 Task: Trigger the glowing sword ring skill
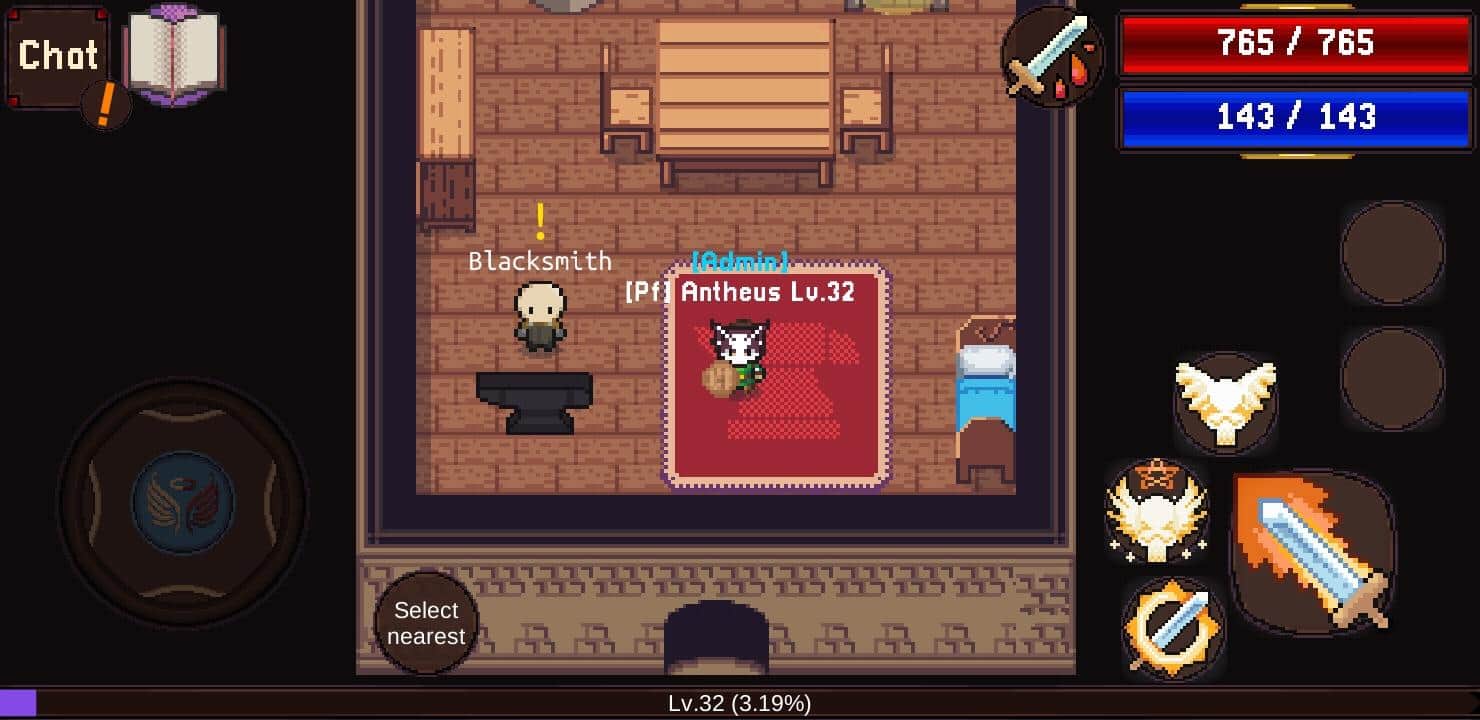click(1173, 628)
